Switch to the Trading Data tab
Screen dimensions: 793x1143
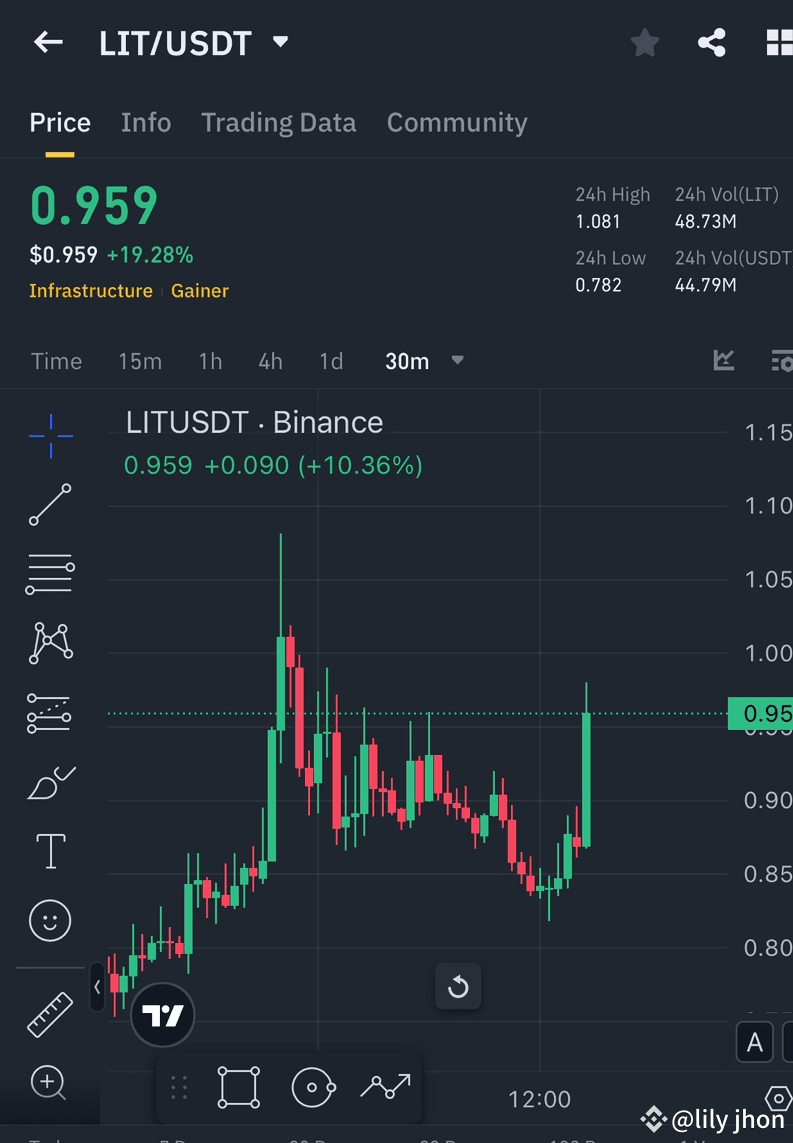pos(279,122)
